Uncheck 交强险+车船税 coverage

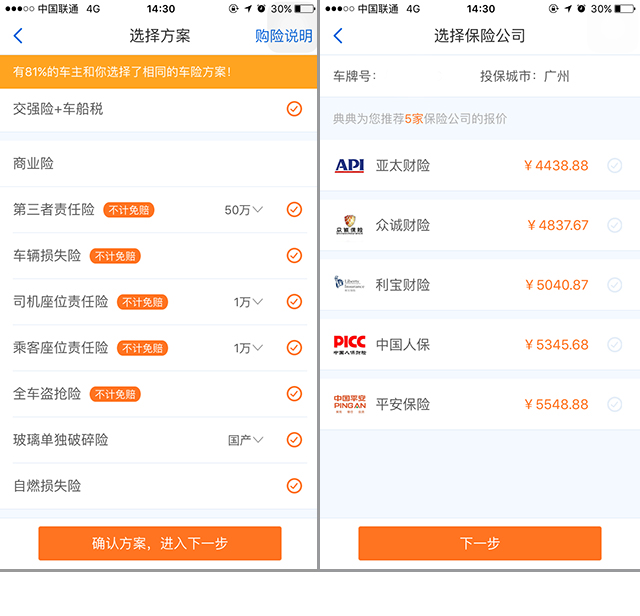click(294, 108)
